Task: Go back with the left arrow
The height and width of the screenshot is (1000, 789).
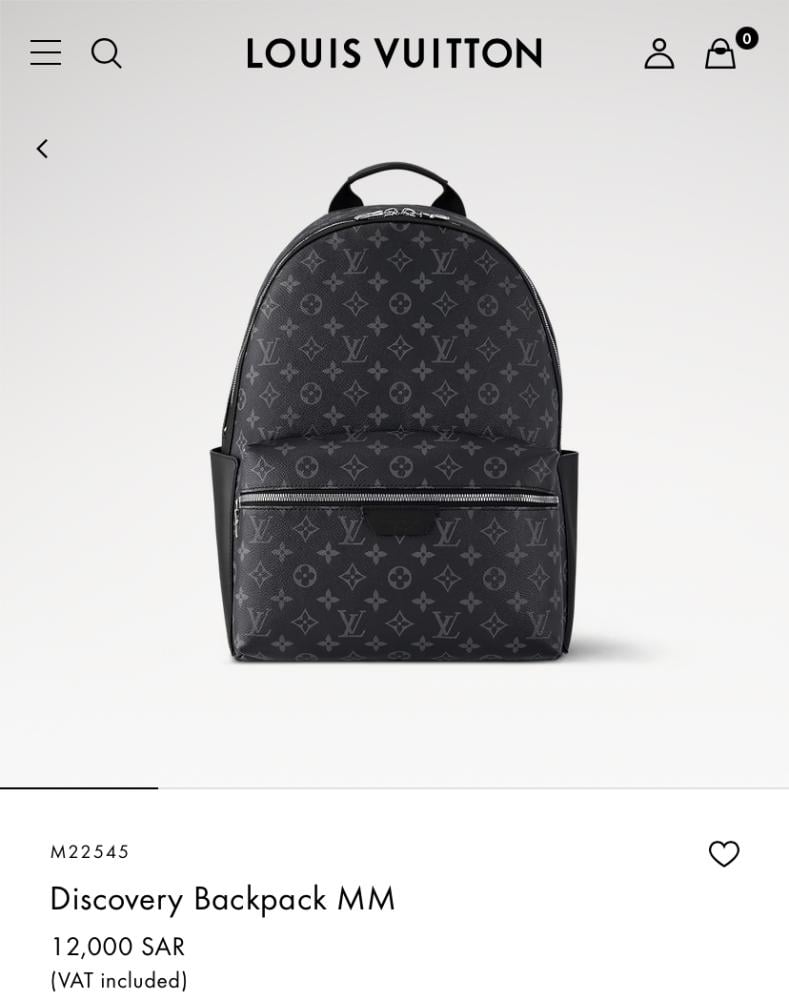Action: [x=42, y=149]
